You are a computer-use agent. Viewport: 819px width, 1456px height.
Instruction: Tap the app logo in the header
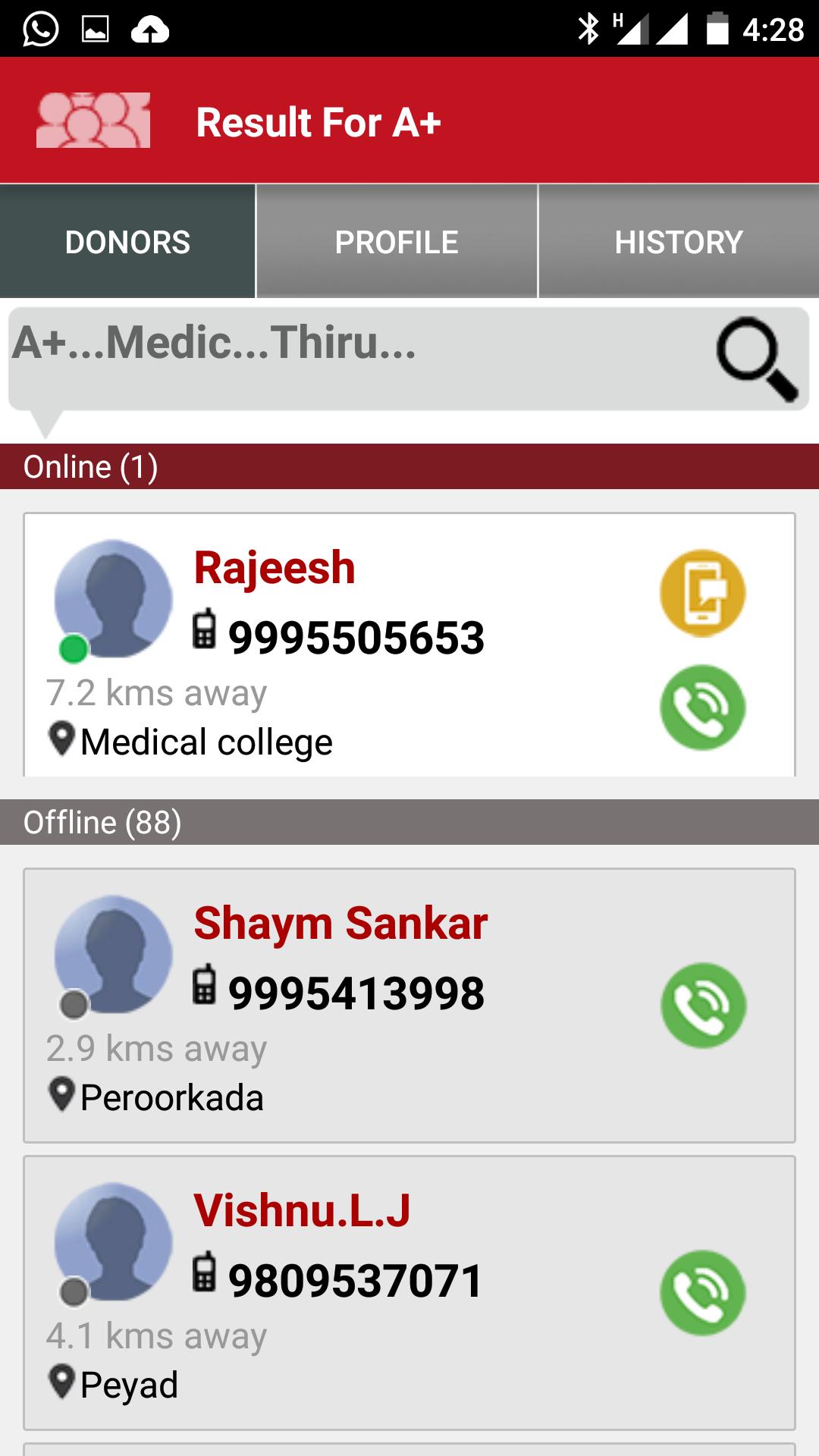coord(93,121)
